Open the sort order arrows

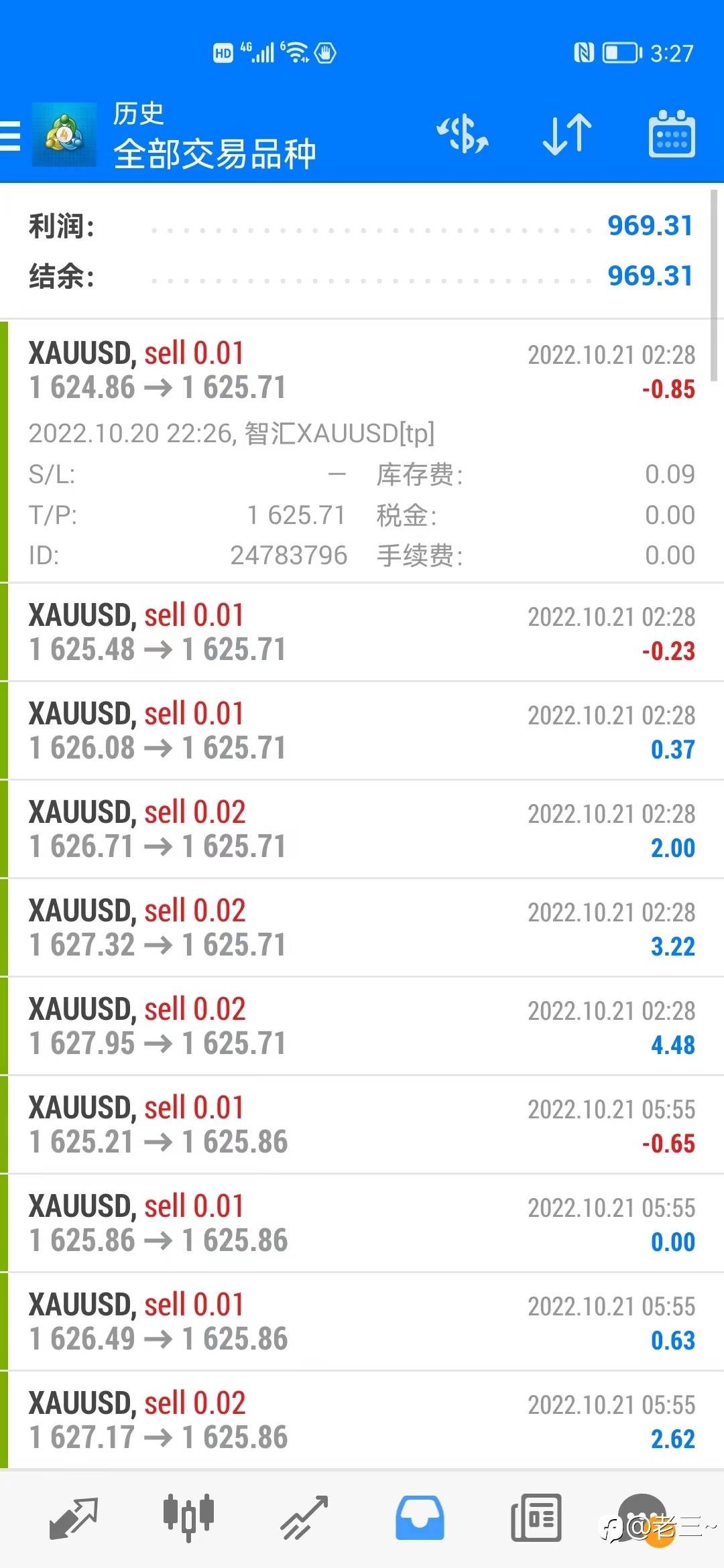567,133
